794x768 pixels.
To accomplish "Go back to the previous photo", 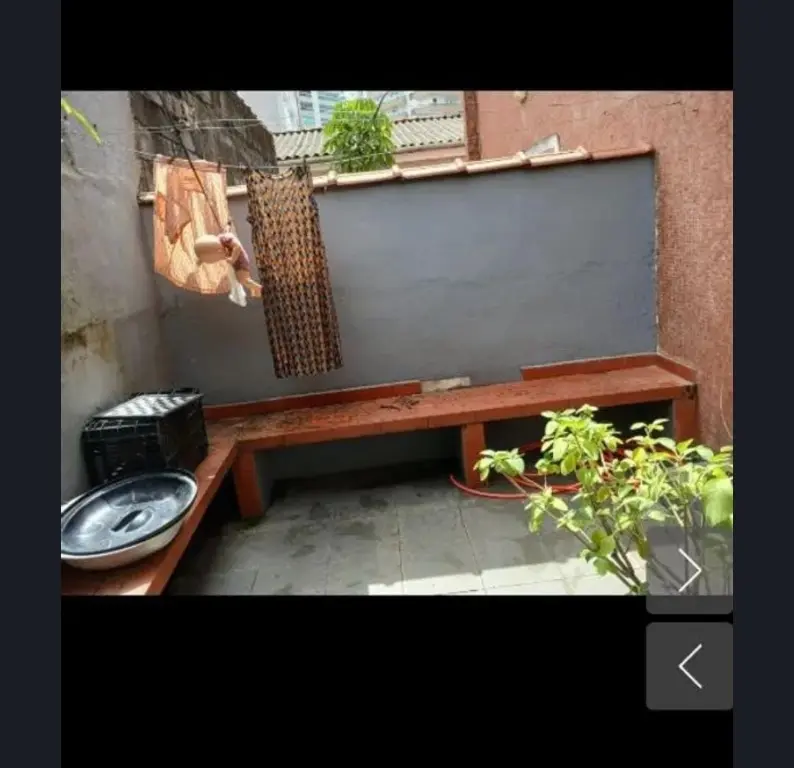I will 689,666.
